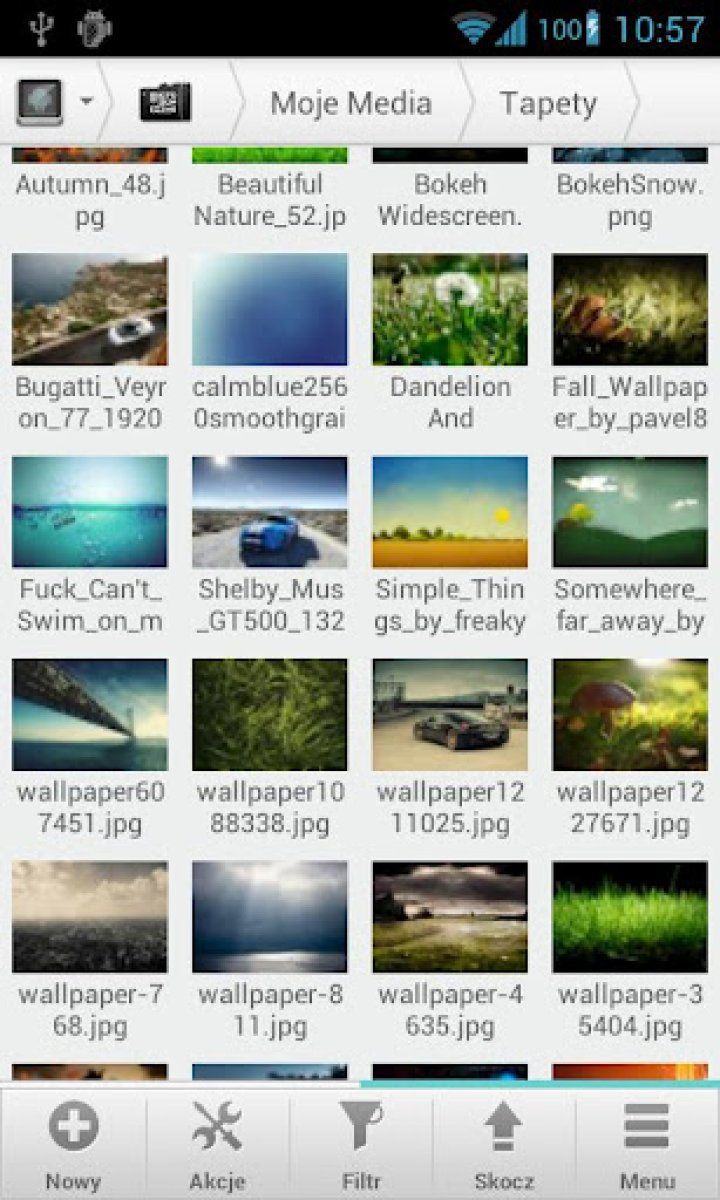Viewport: 720px width, 1200px height.
Task: Go to the SD card root folder
Action: point(165,102)
